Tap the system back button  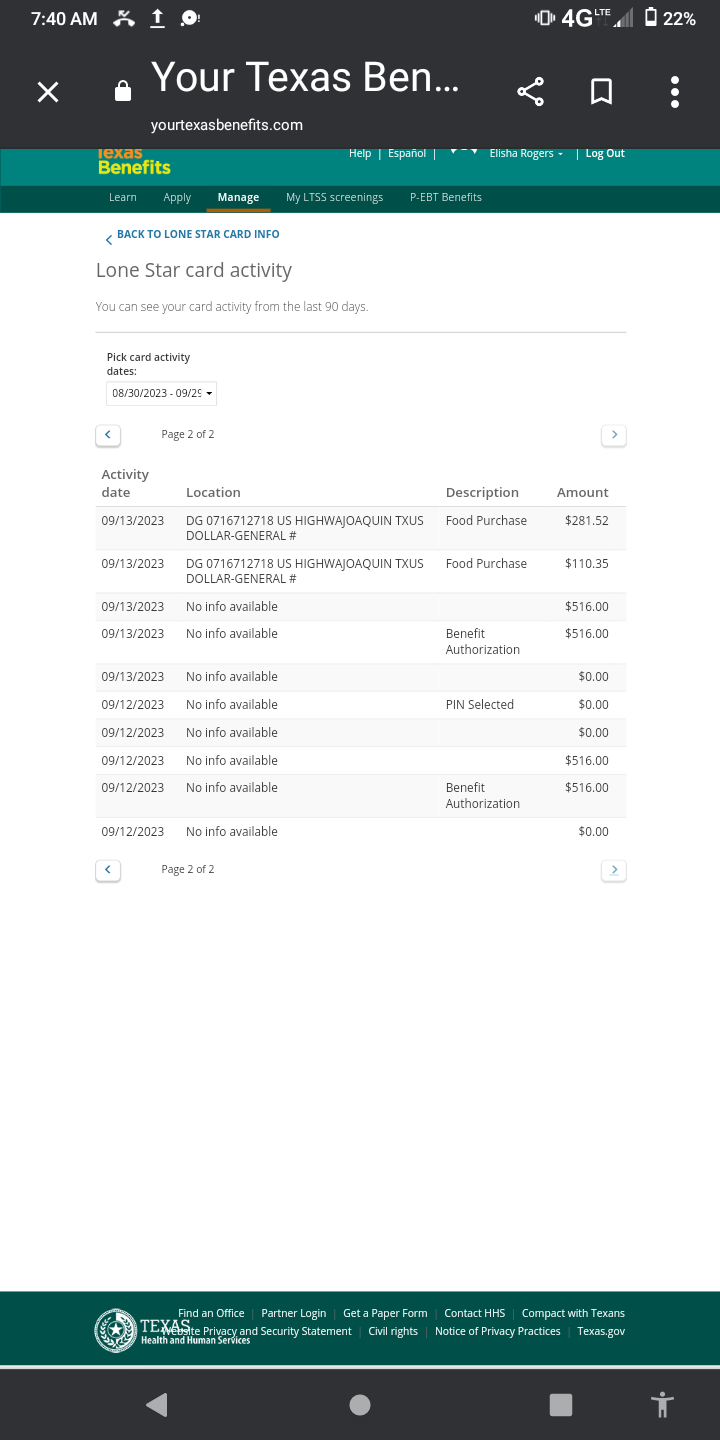tap(157, 1405)
